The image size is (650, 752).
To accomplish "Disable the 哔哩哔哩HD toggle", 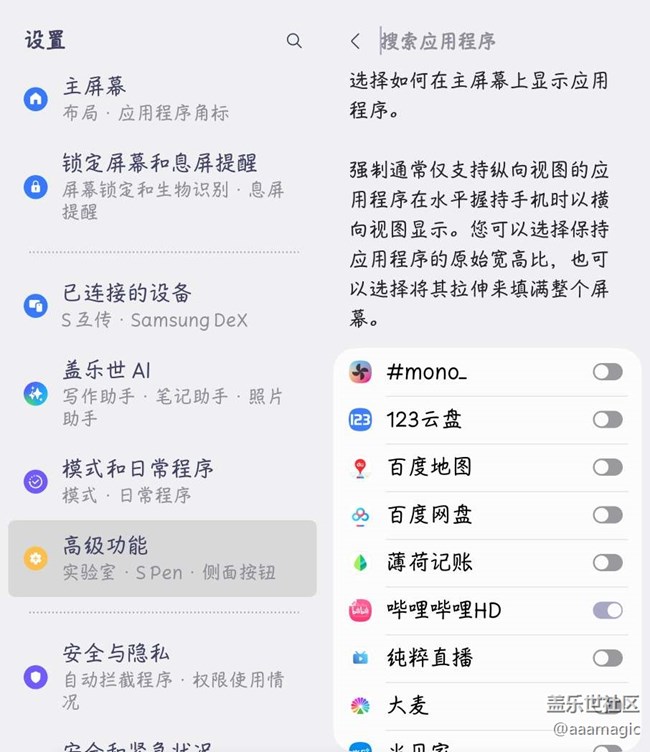I will pos(607,610).
